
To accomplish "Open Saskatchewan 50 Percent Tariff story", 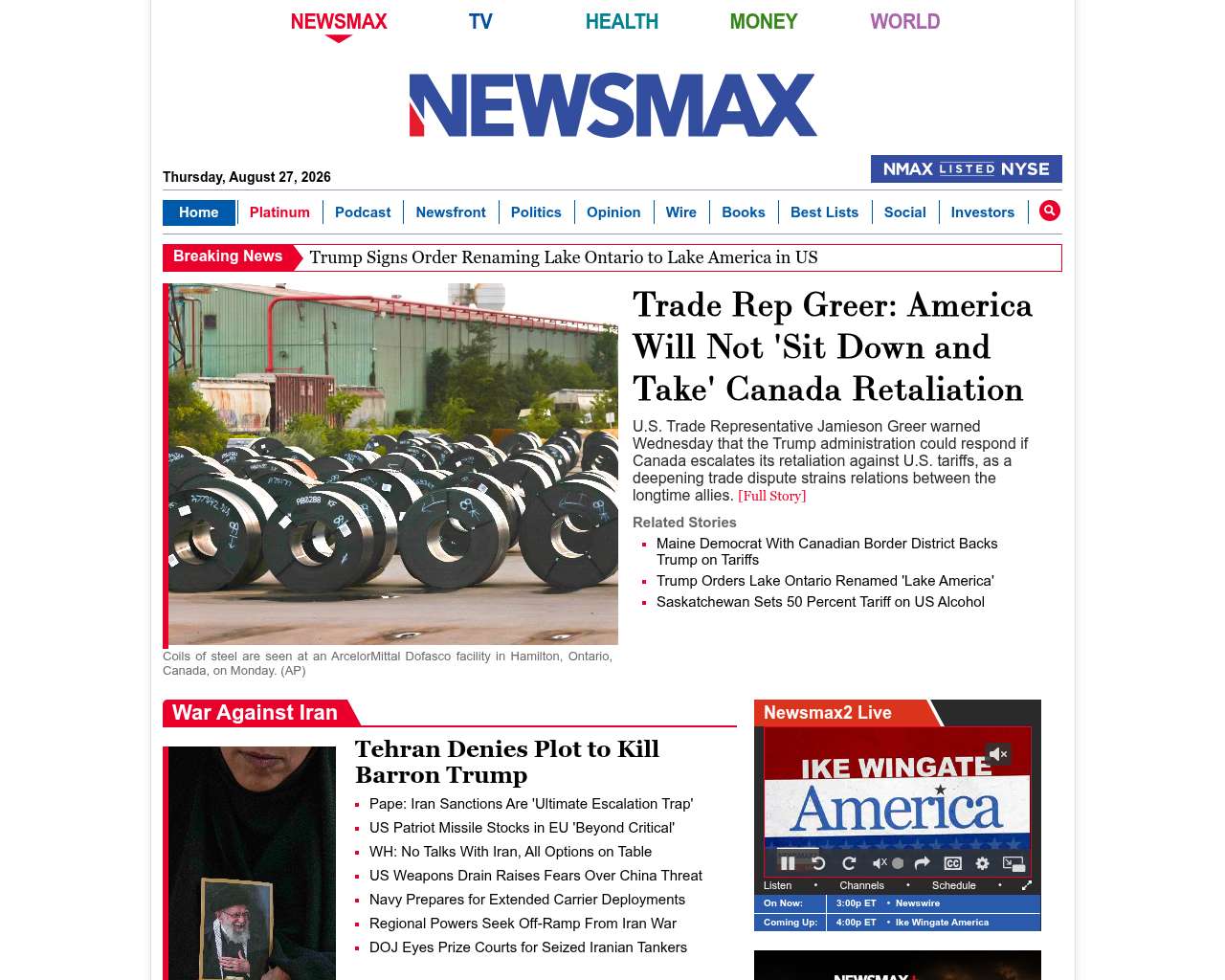I will point(820,602).
